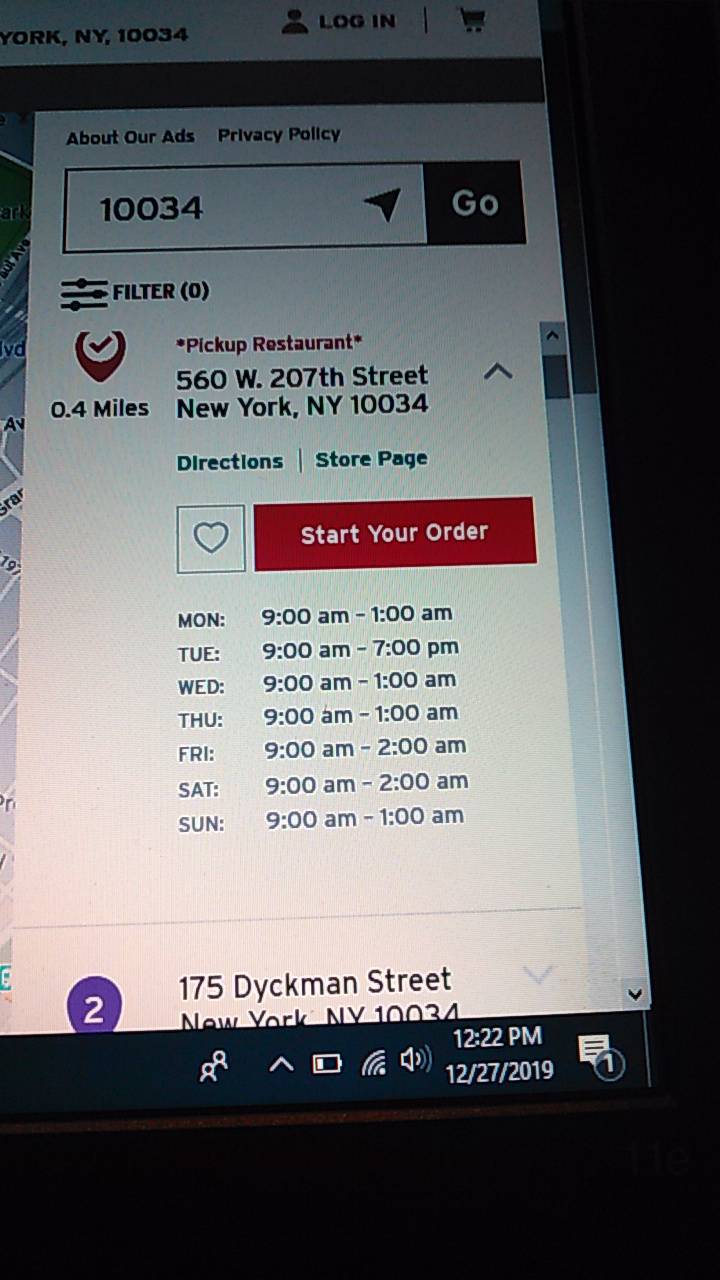The height and width of the screenshot is (1280, 720).
Task: Open the Store Page link
Action: point(371,459)
